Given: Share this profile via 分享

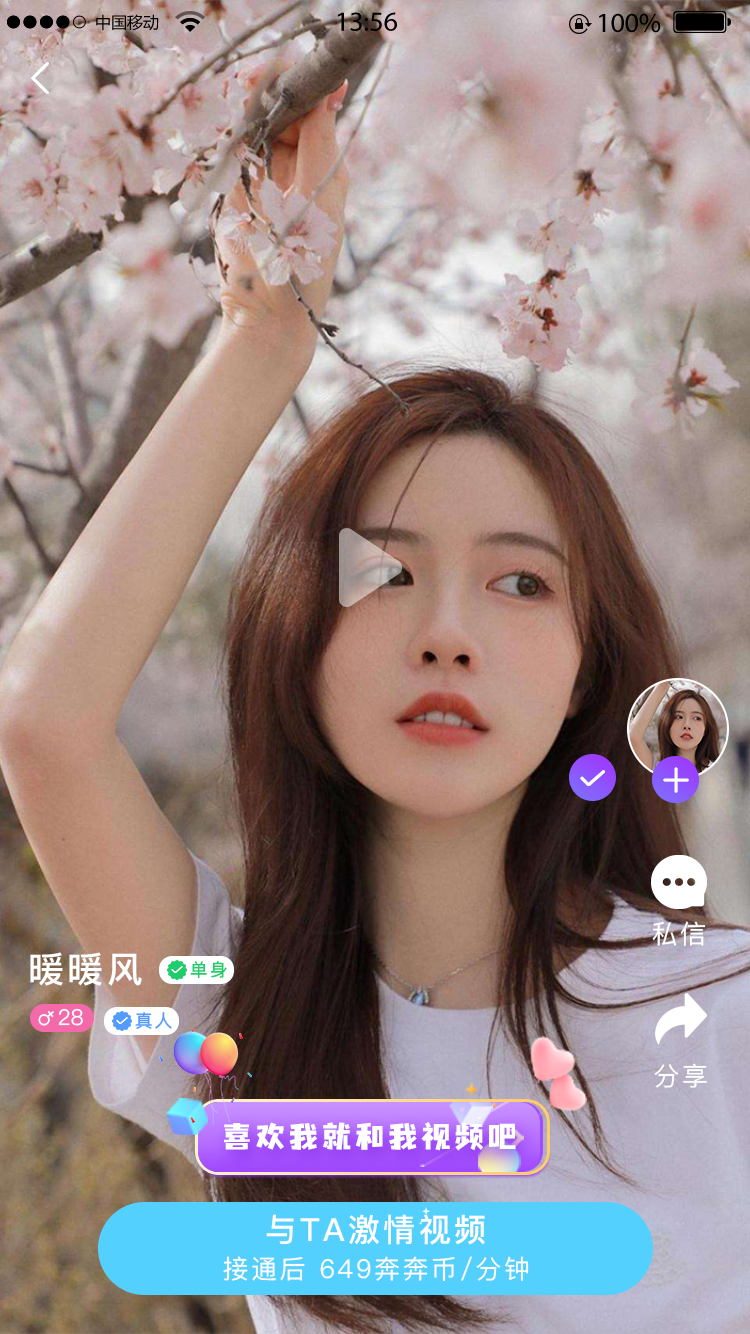Looking at the screenshot, I should pyautogui.click(x=680, y=1039).
